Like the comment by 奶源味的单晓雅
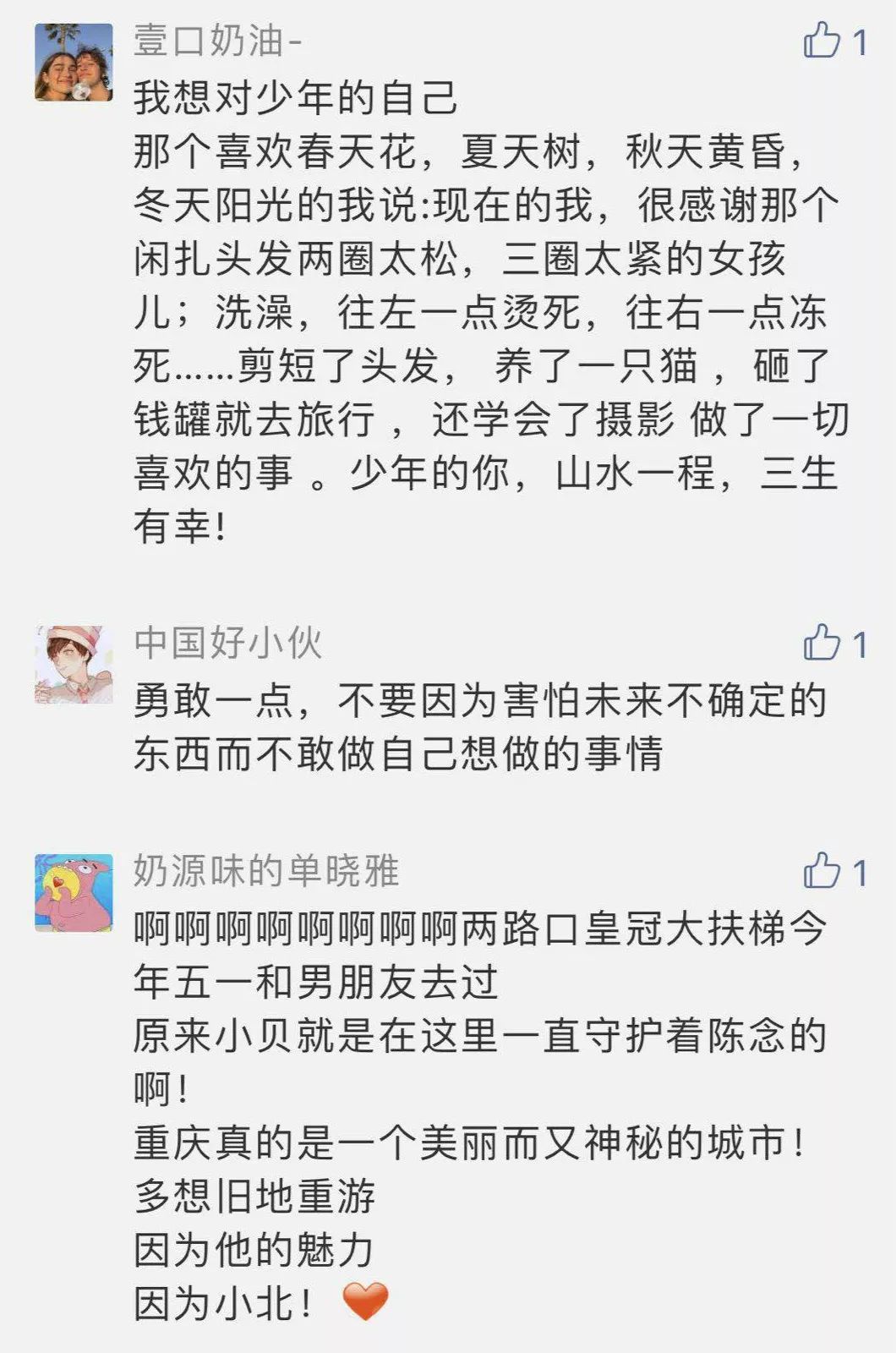The width and height of the screenshot is (896, 1353). [822, 871]
